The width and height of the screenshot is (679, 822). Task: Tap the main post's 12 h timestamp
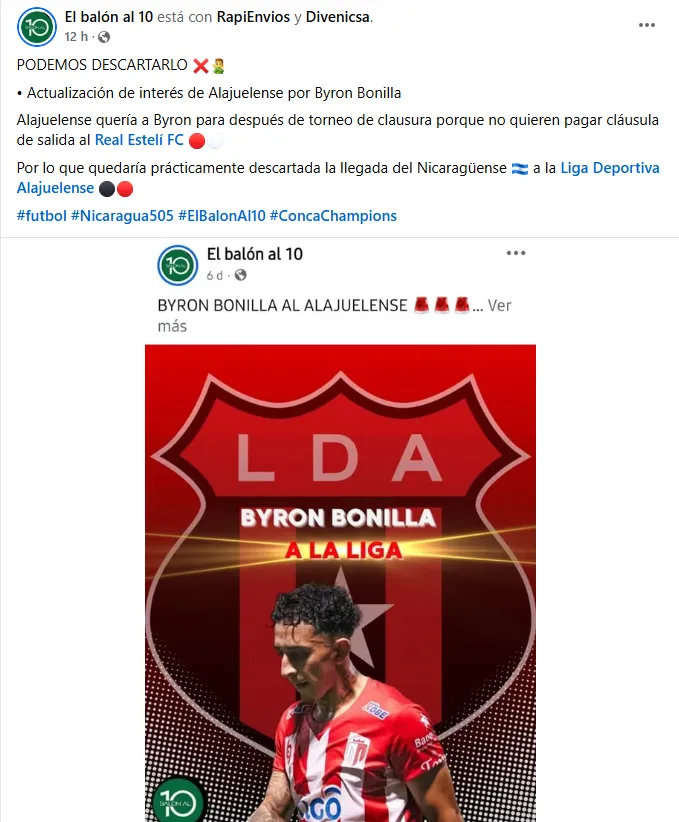point(75,36)
